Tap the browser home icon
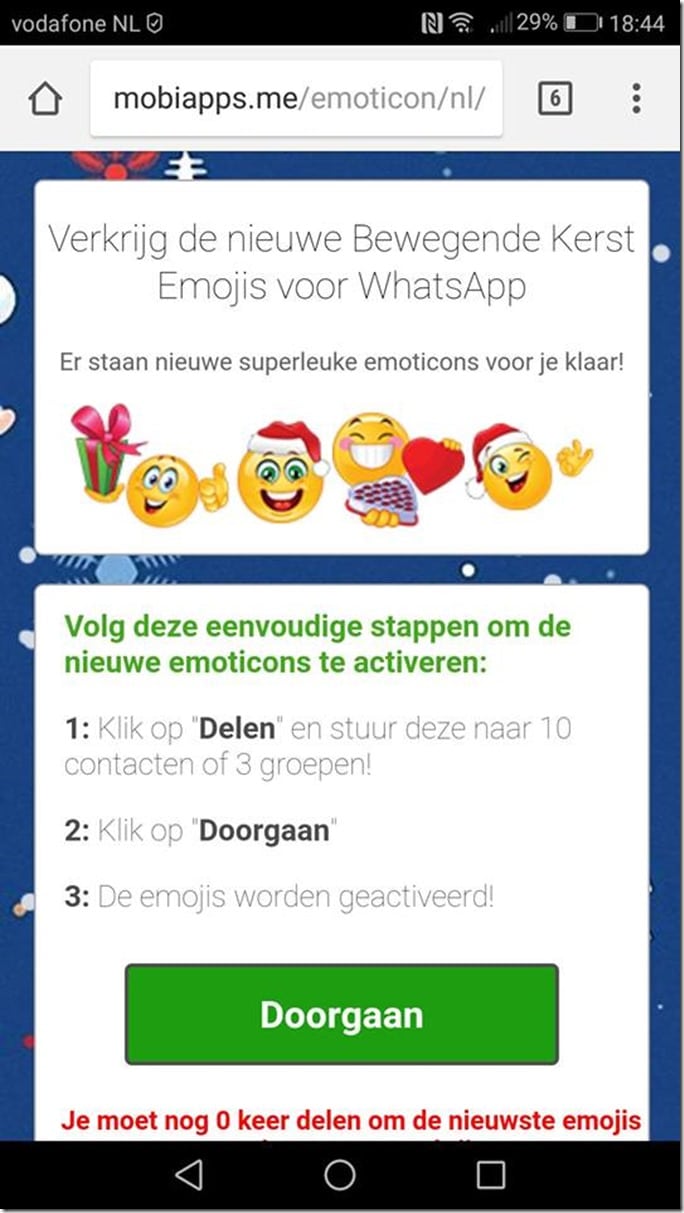This screenshot has width=684, height=1213. point(46,98)
